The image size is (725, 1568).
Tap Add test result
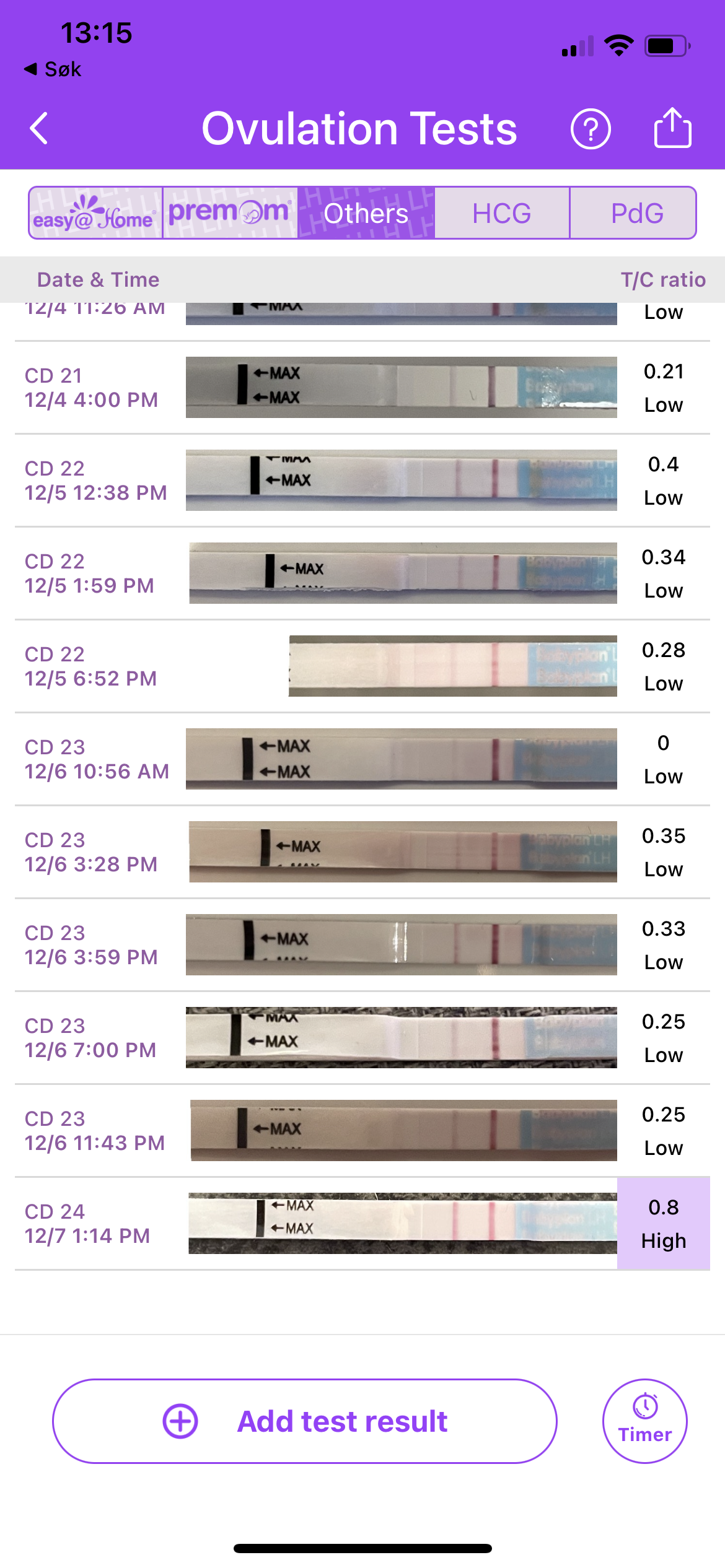(x=304, y=1421)
